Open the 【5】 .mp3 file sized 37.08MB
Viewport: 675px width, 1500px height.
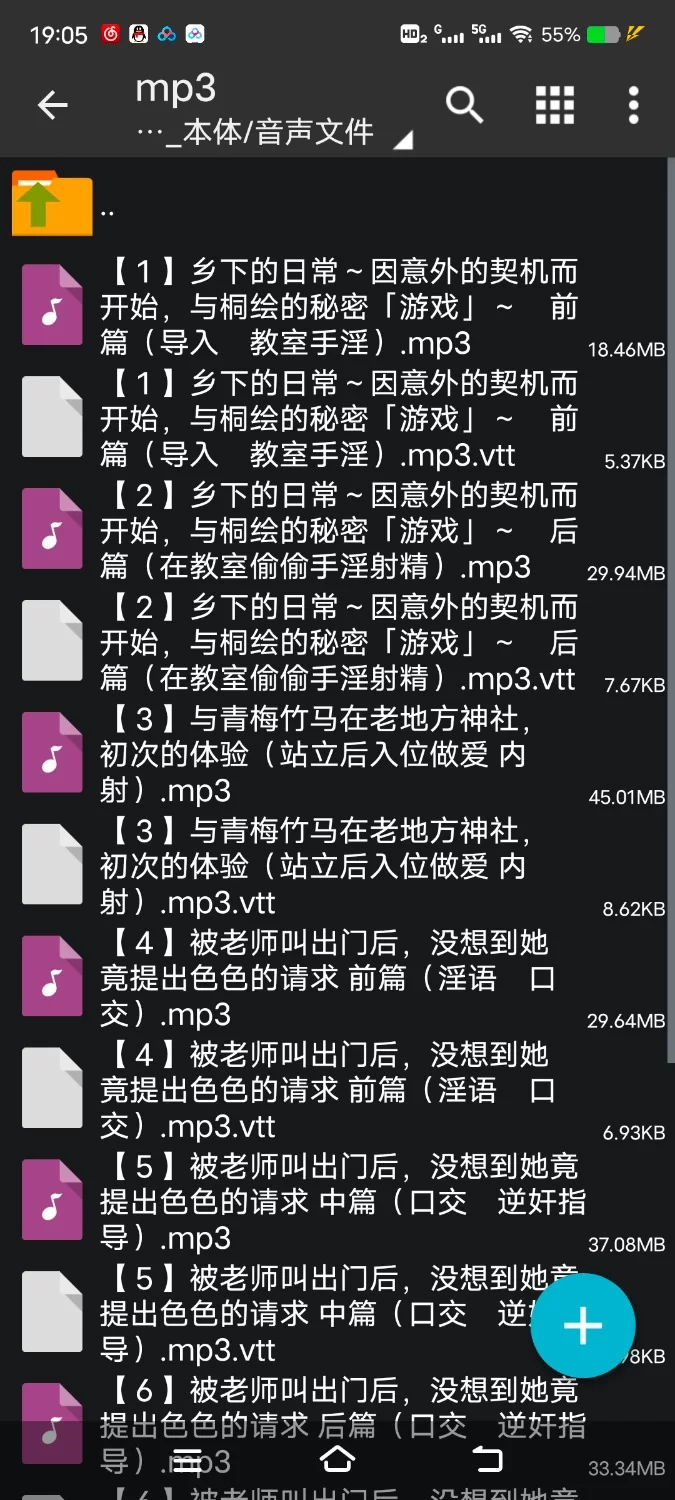click(338, 1204)
